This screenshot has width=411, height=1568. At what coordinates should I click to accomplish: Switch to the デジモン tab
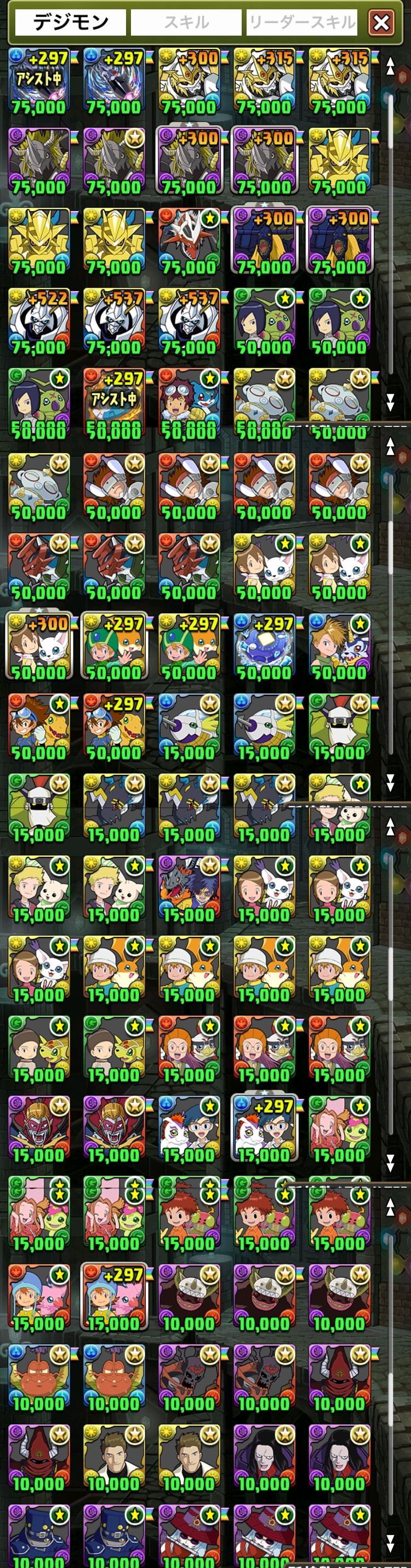pos(70,22)
